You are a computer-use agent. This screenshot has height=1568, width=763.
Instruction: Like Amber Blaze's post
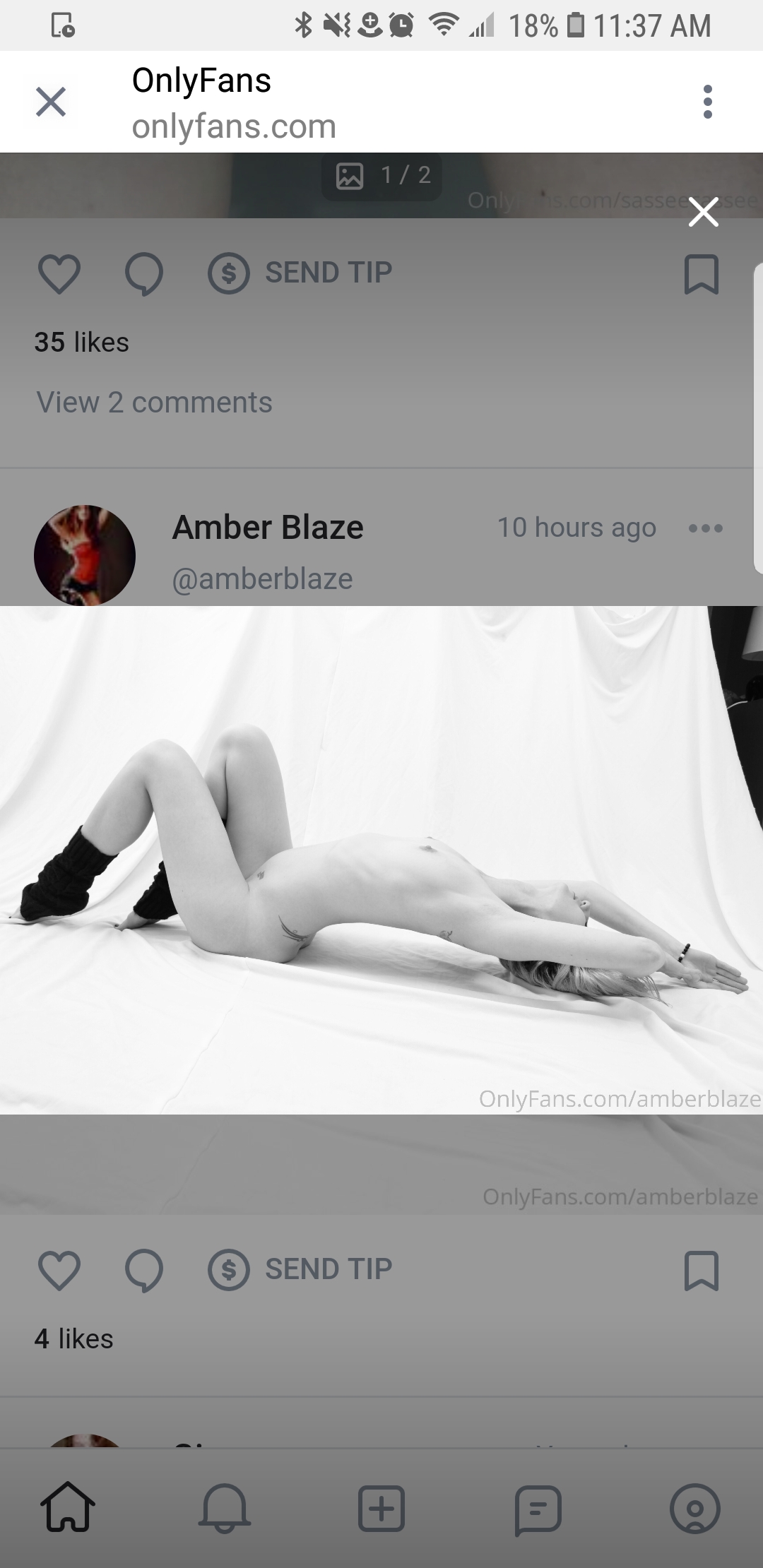pos(59,1270)
